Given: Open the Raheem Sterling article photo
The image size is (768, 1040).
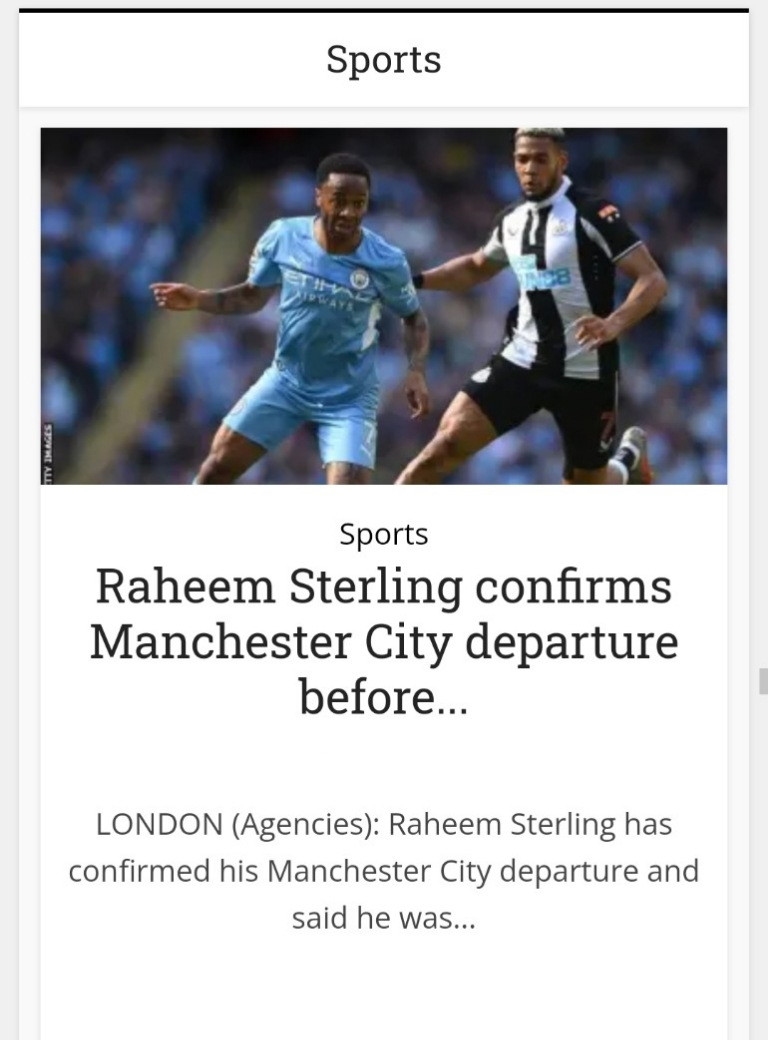Looking at the screenshot, I should tap(384, 306).
